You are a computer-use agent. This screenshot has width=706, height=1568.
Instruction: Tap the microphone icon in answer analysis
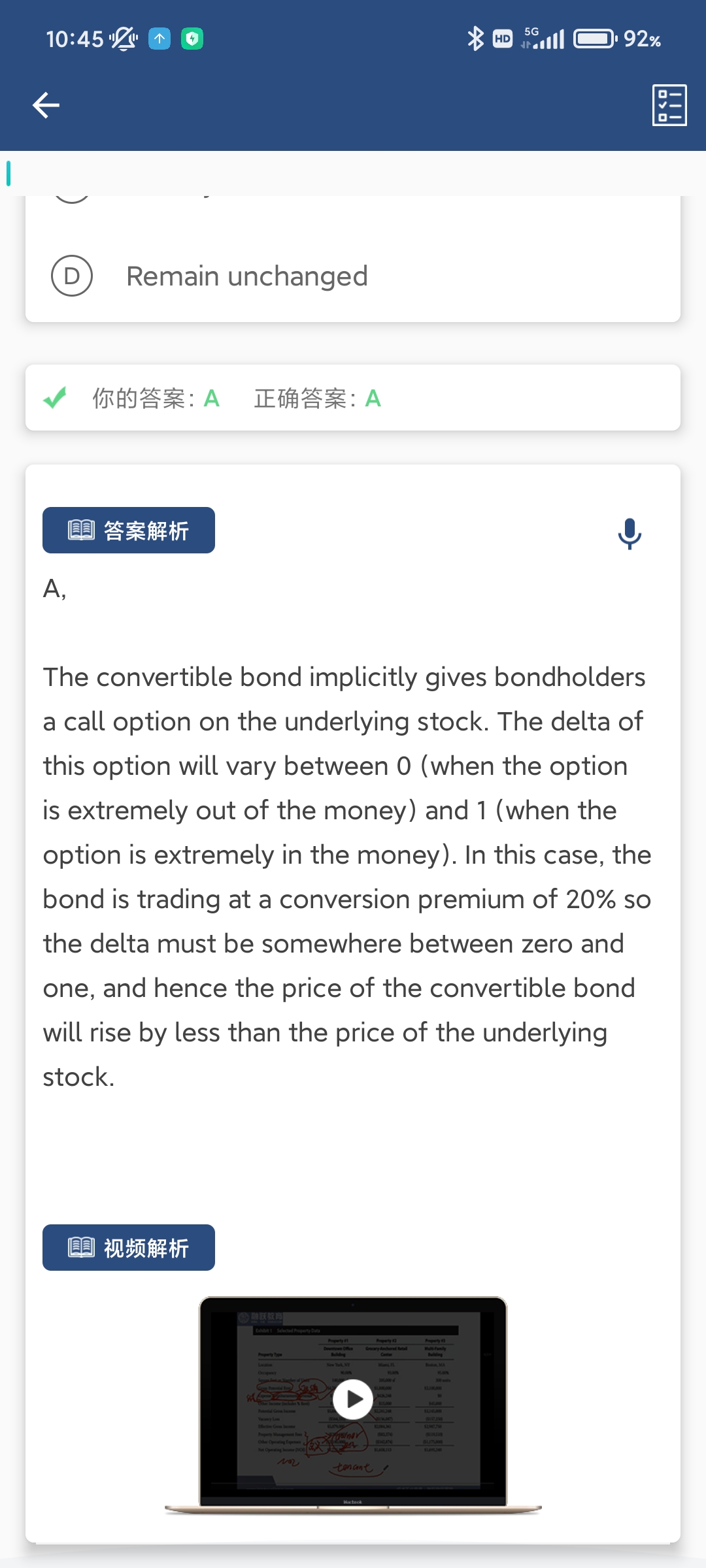630,533
